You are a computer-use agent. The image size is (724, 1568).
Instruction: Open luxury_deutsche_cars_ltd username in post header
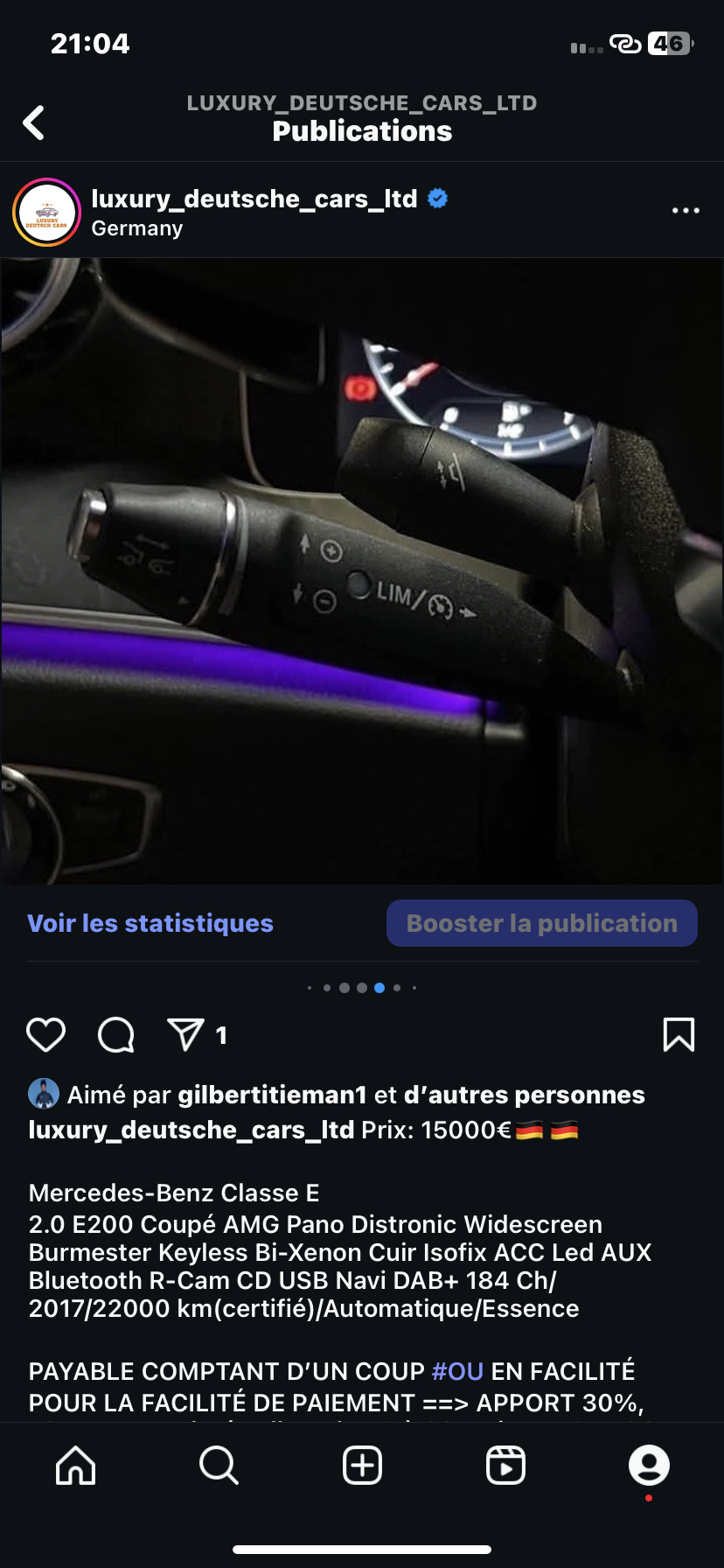254,199
